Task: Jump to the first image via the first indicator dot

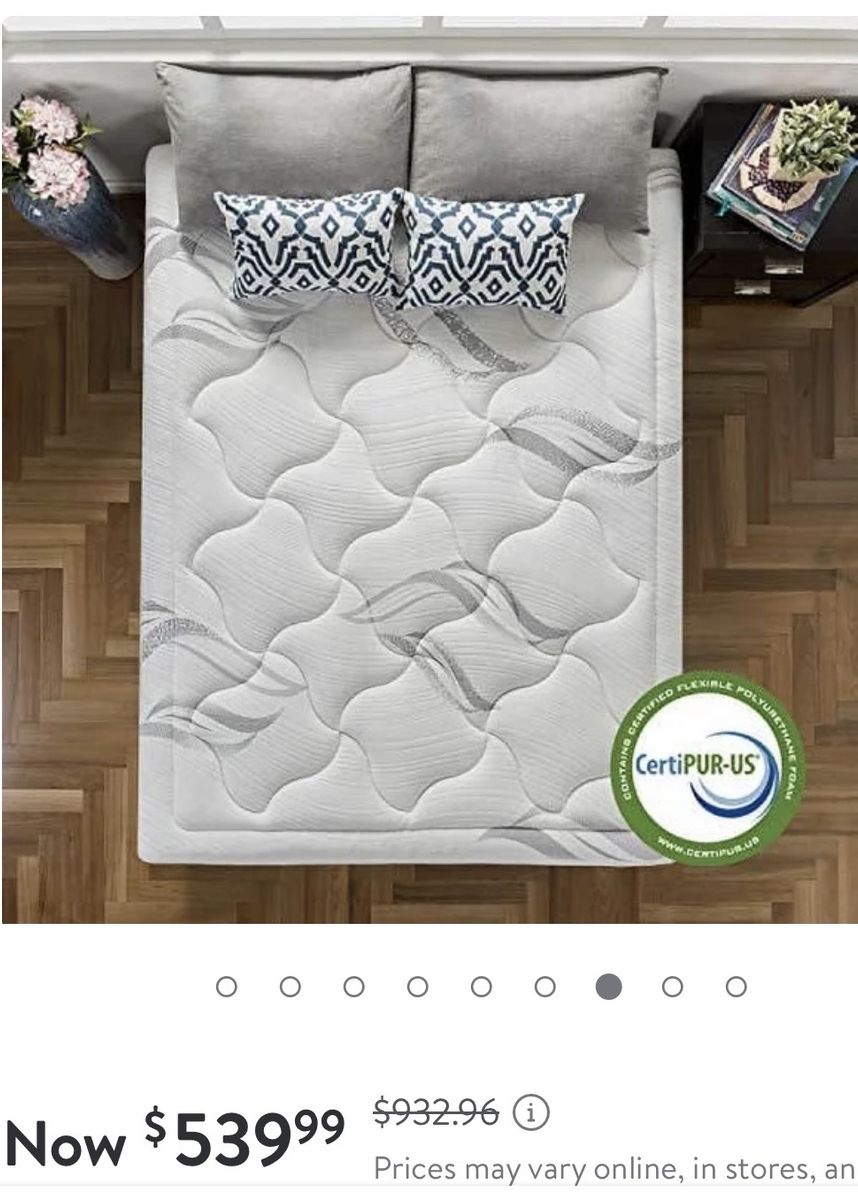Action: tap(227, 987)
